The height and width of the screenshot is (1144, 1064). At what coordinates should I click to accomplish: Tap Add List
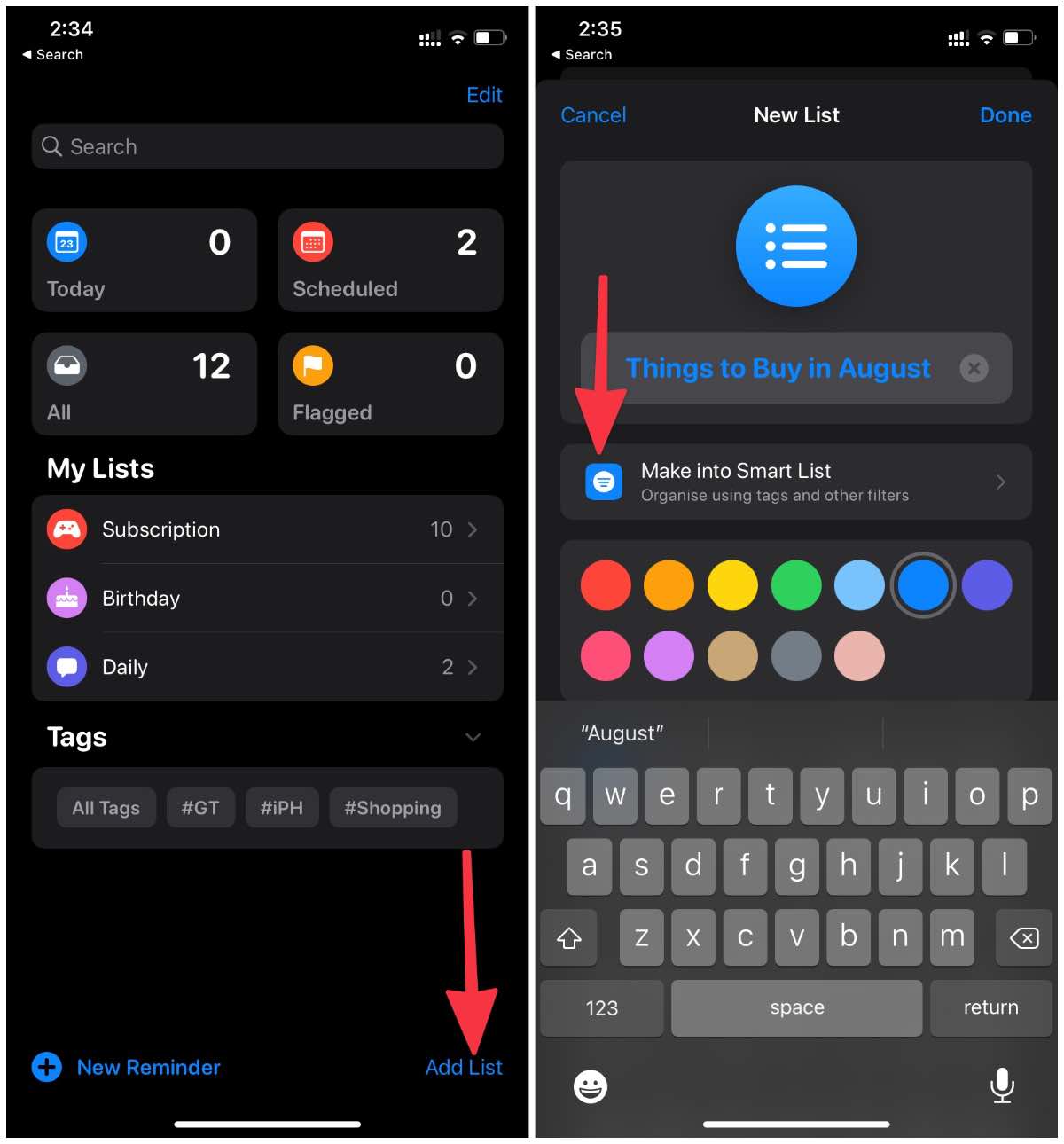click(x=463, y=1067)
